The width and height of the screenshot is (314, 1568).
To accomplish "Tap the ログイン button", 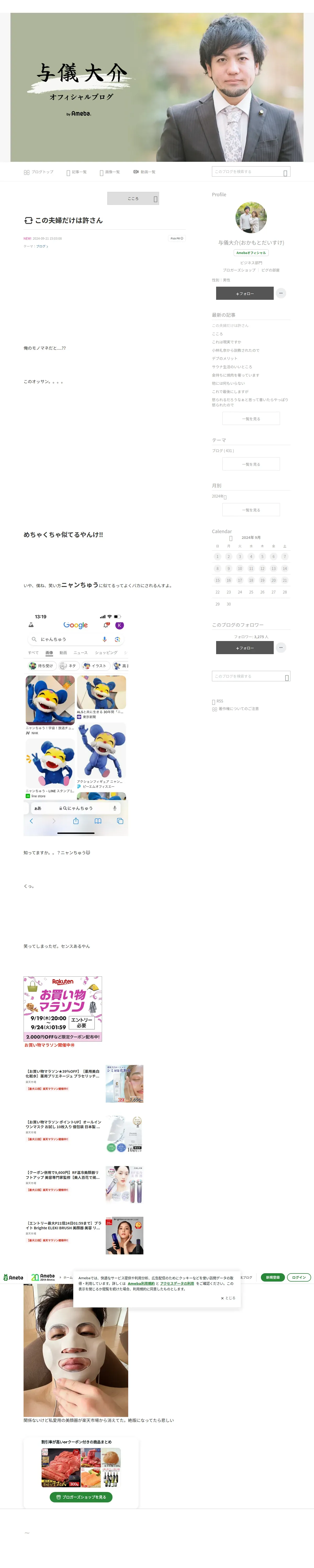I will [x=299, y=1278].
